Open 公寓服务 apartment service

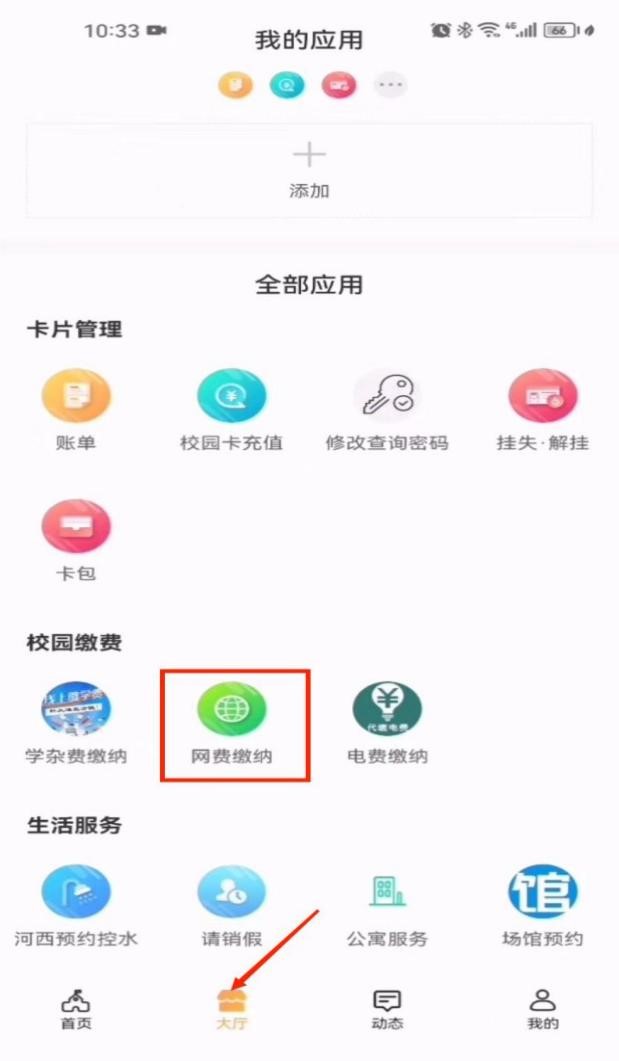pyautogui.click(x=387, y=892)
